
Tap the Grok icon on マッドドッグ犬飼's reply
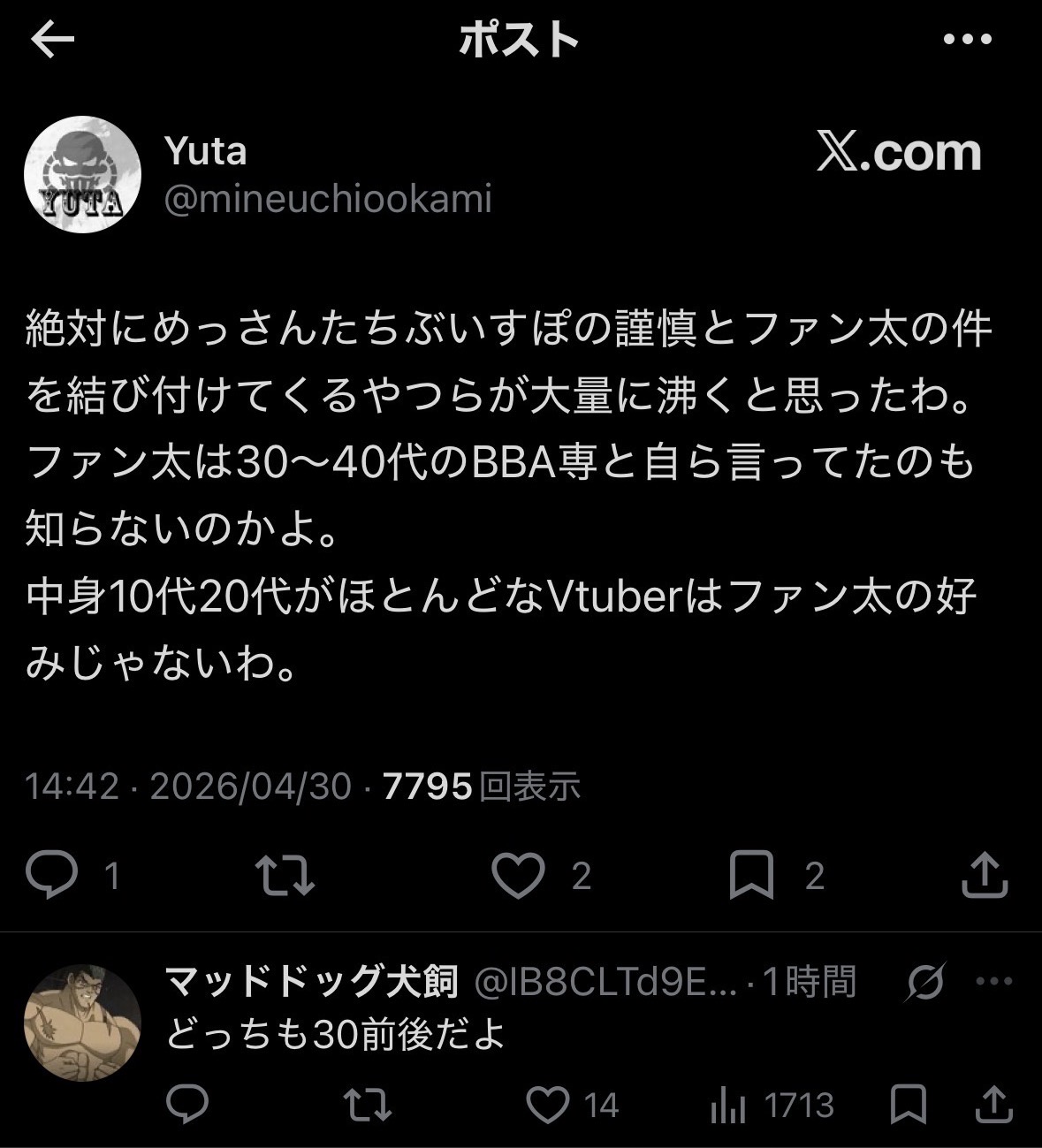point(925,982)
